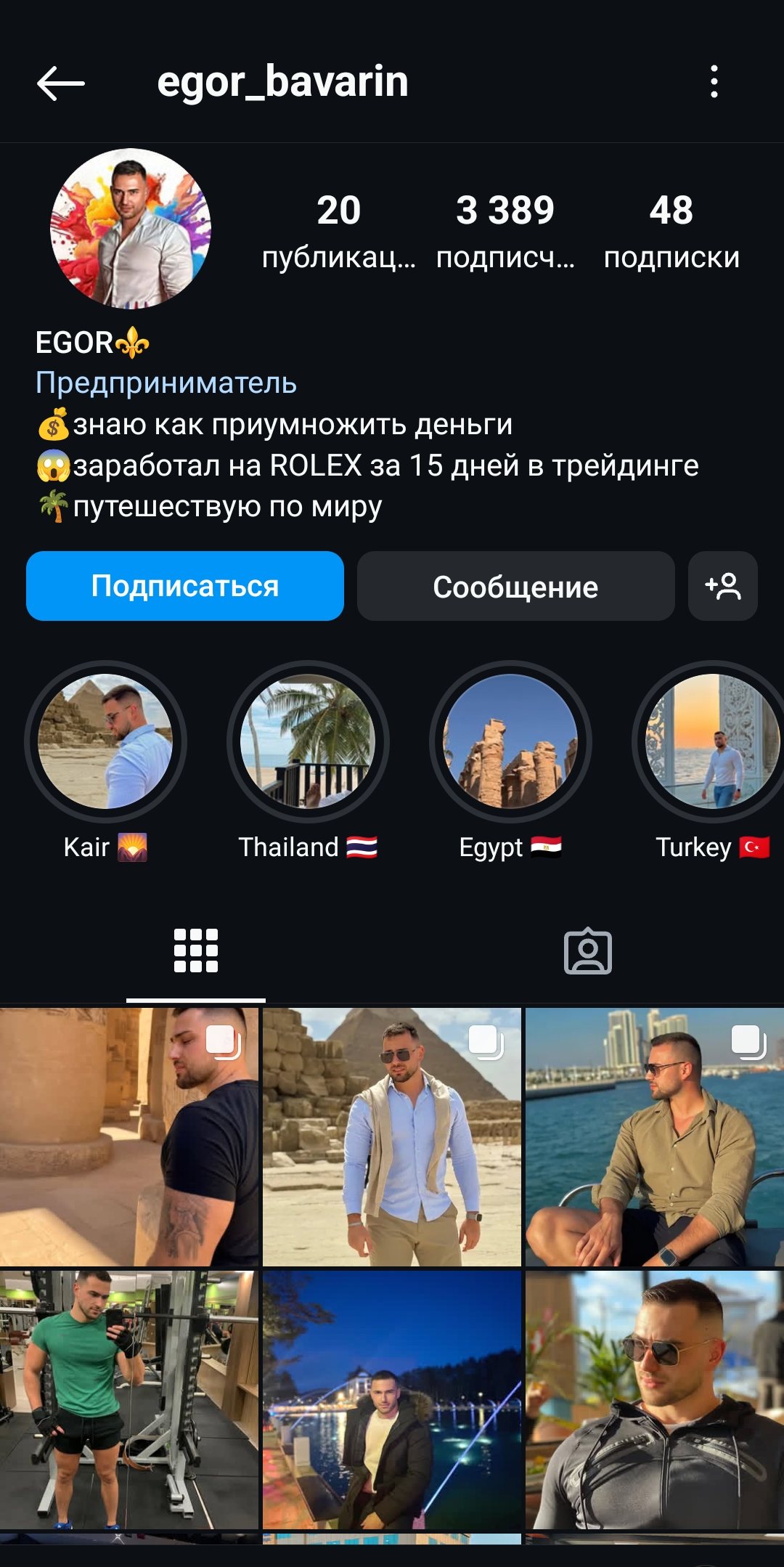The height and width of the screenshot is (1567, 784).
Task: Open the gym mirror selfie post
Action: point(129,1399)
